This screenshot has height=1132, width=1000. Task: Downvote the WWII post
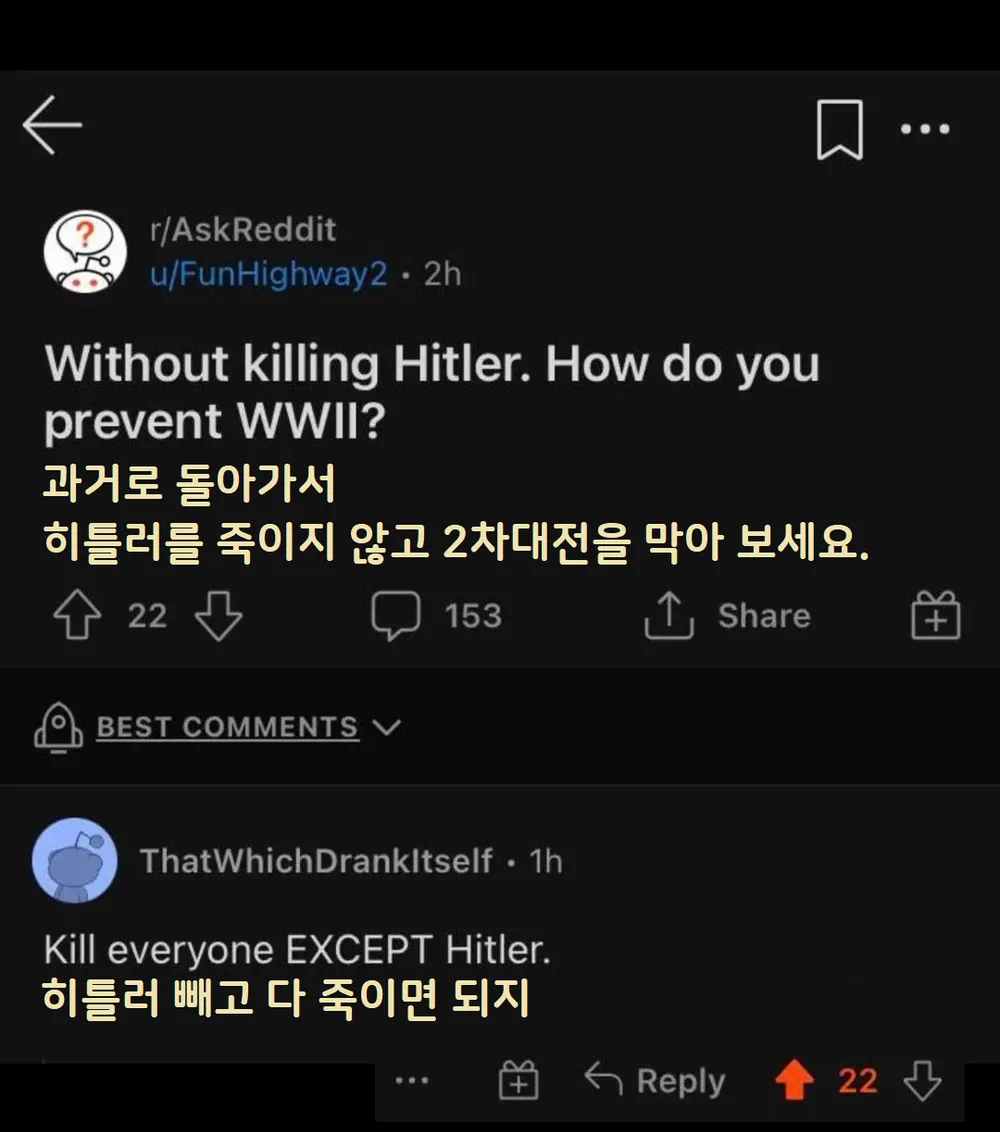218,616
